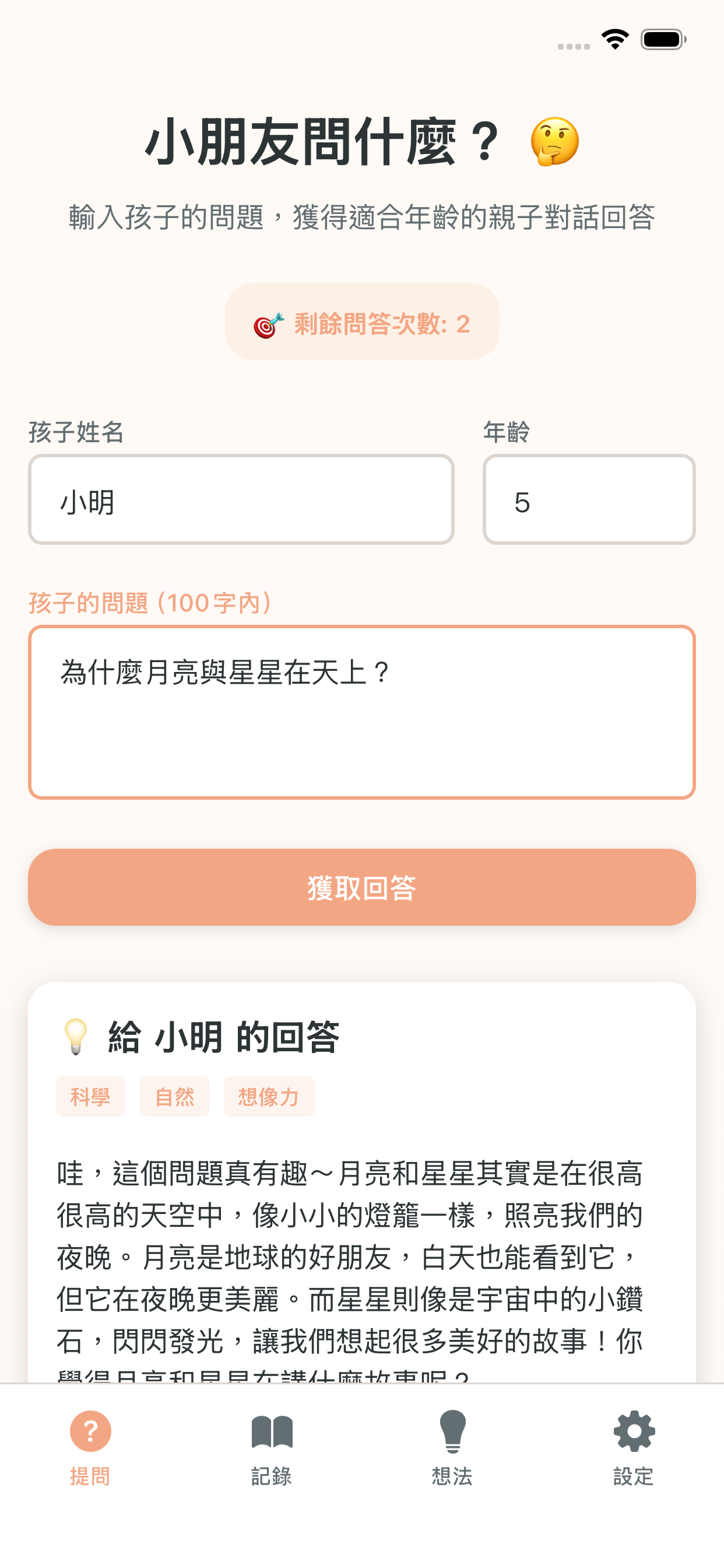Select the 科學 category tag
This screenshot has width=724, height=1568.
(92, 1095)
